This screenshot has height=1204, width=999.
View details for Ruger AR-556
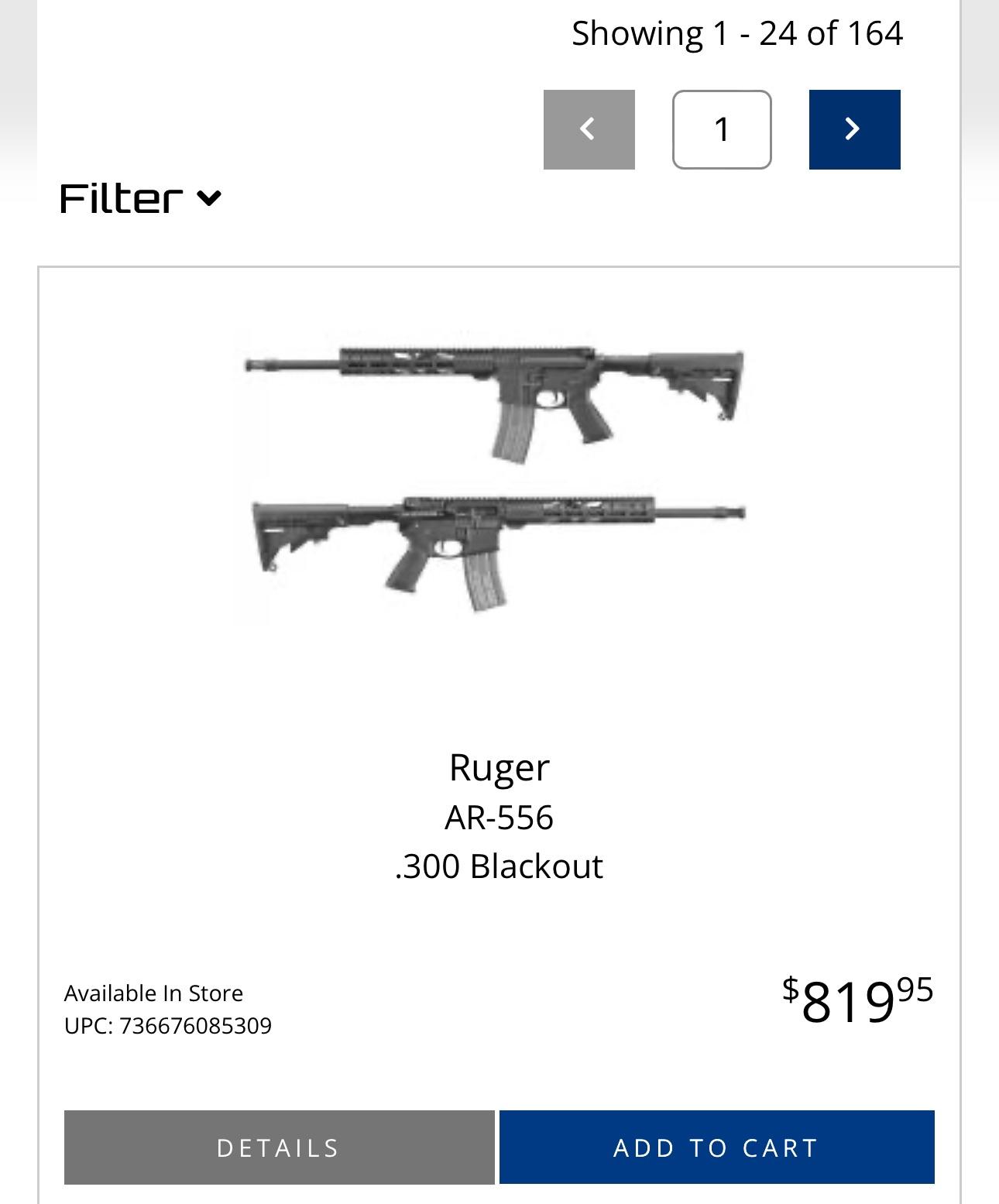pos(279,1147)
